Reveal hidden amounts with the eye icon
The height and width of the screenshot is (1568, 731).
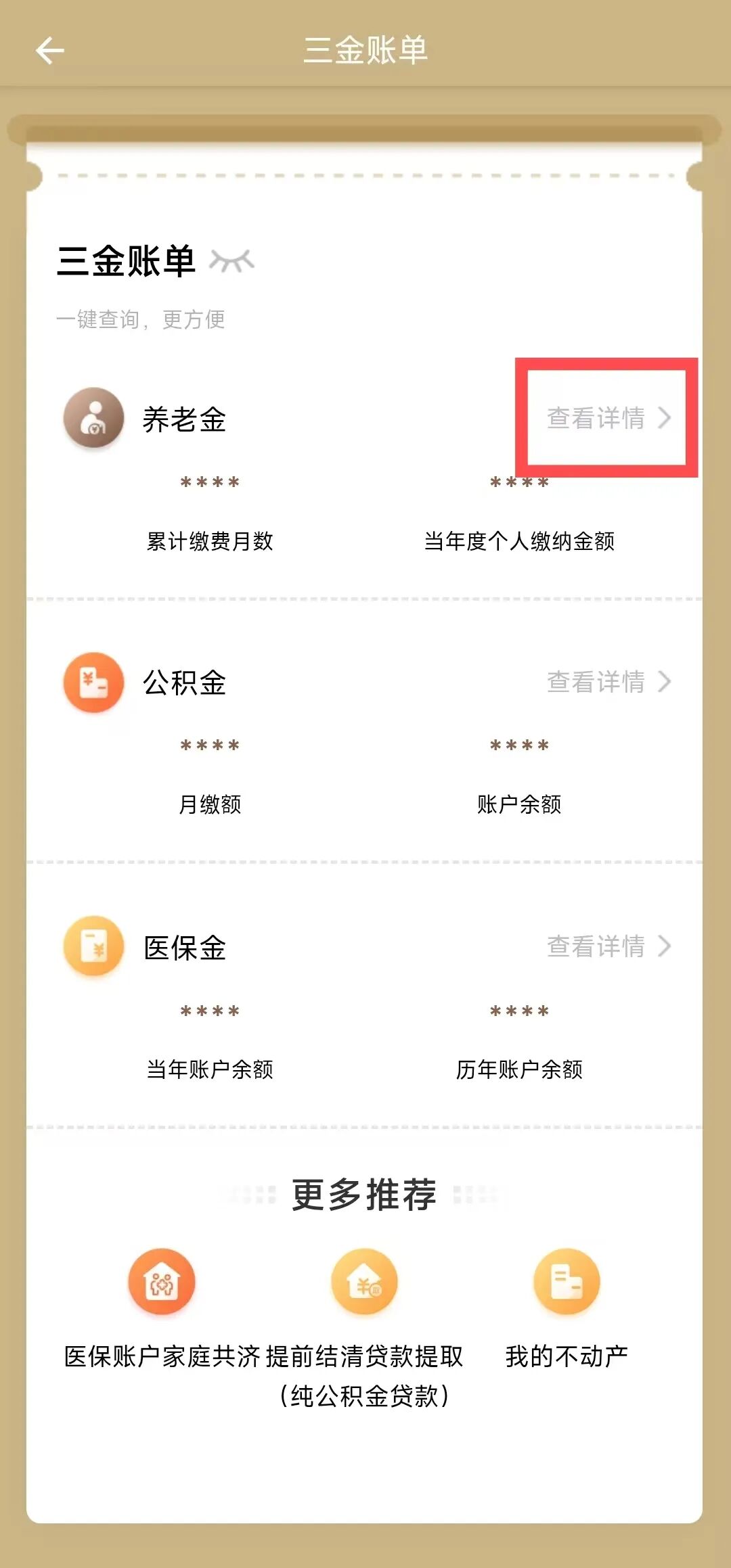coord(231,260)
